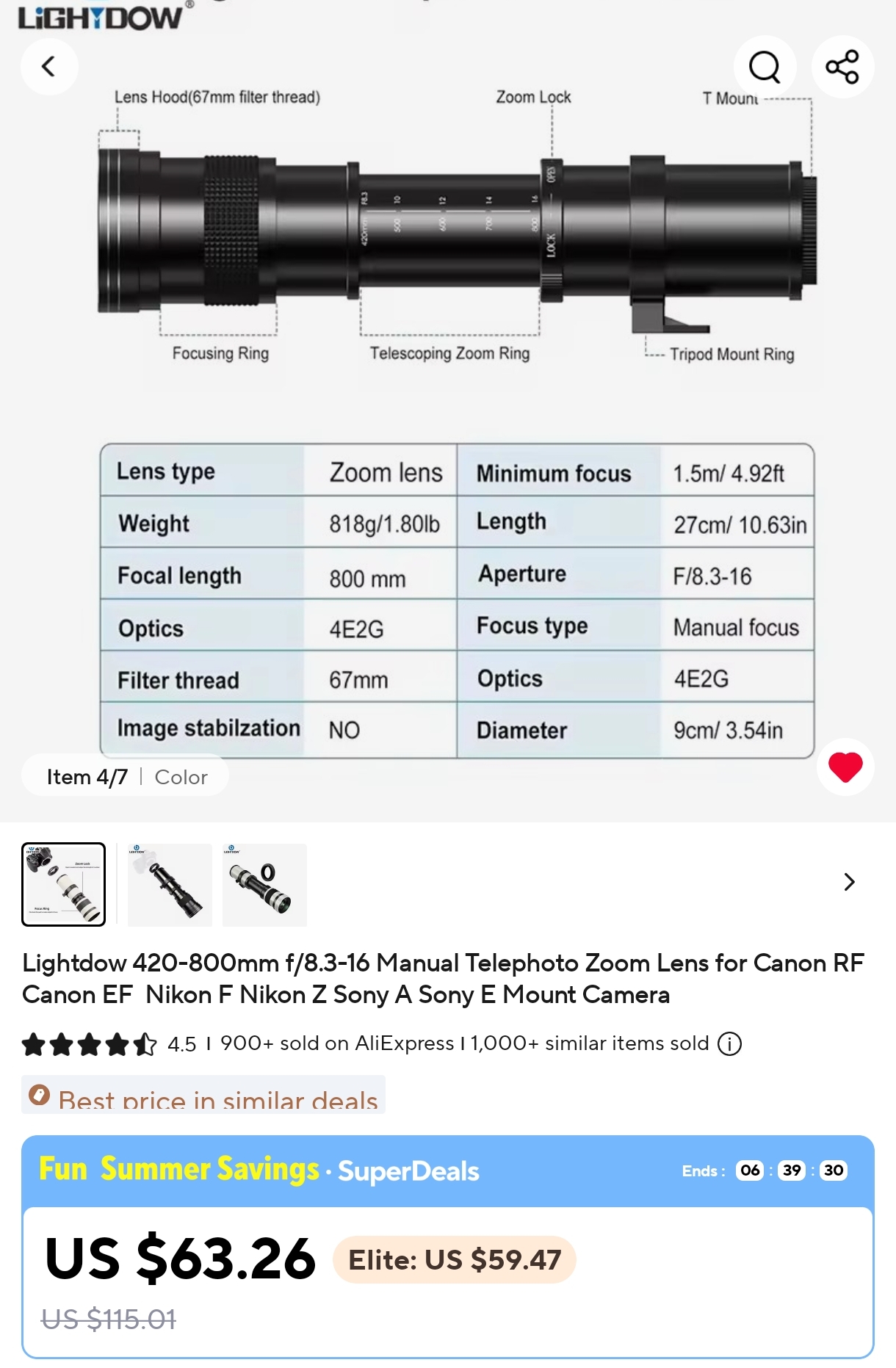Select the black lens variant thumbnail
This screenshot has width=896, height=1368.
click(170, 884)
